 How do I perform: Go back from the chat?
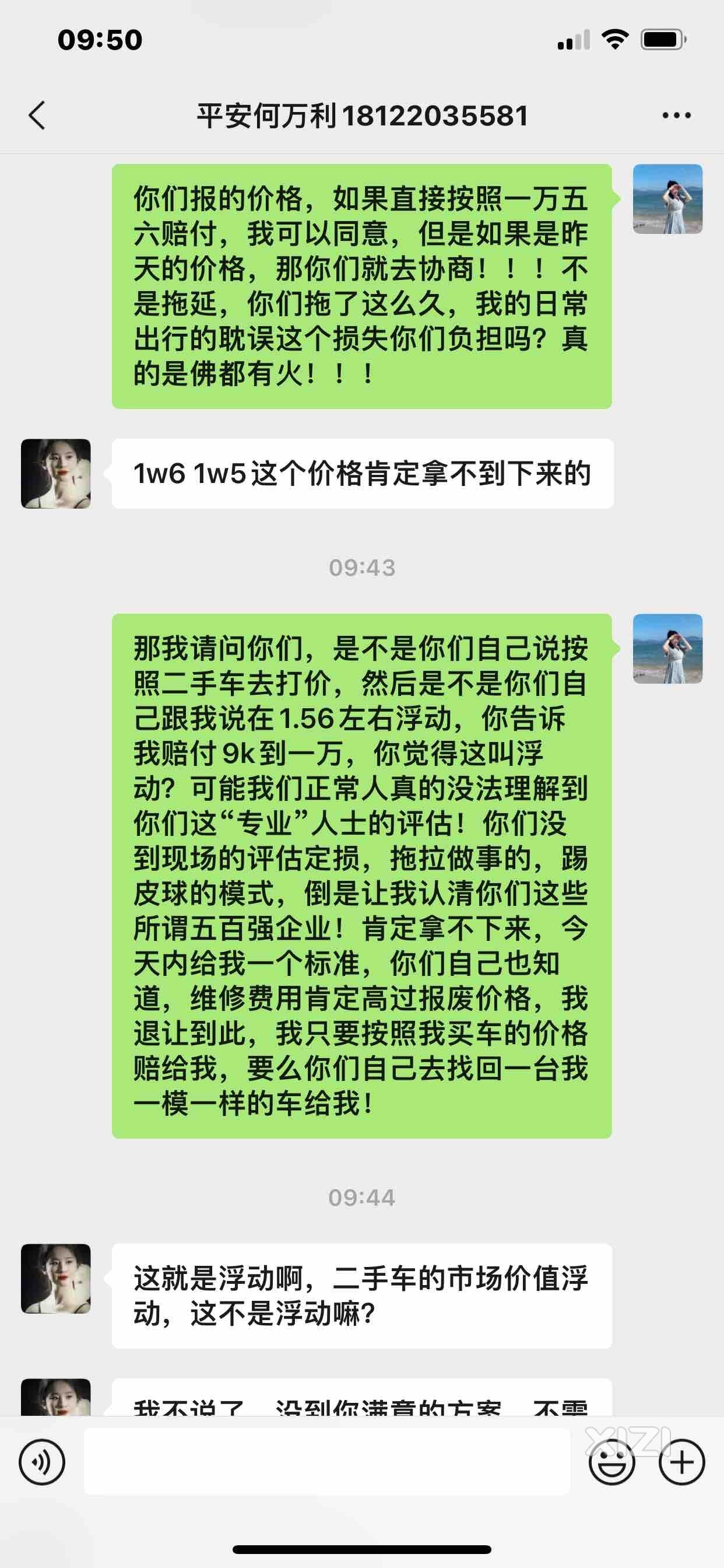point(37,115)
